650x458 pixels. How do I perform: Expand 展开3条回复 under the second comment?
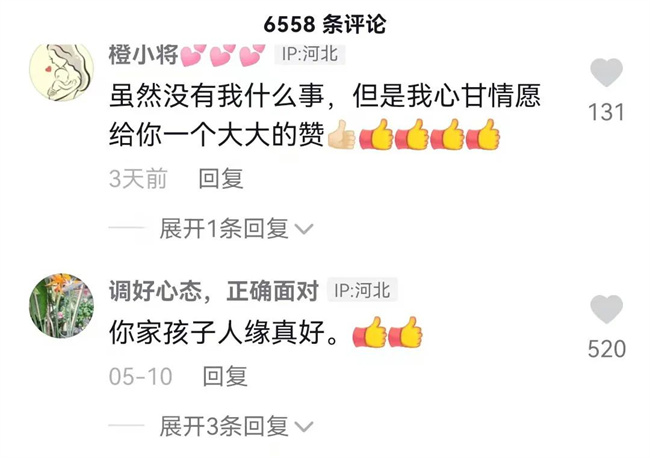[x=236, y=426]
